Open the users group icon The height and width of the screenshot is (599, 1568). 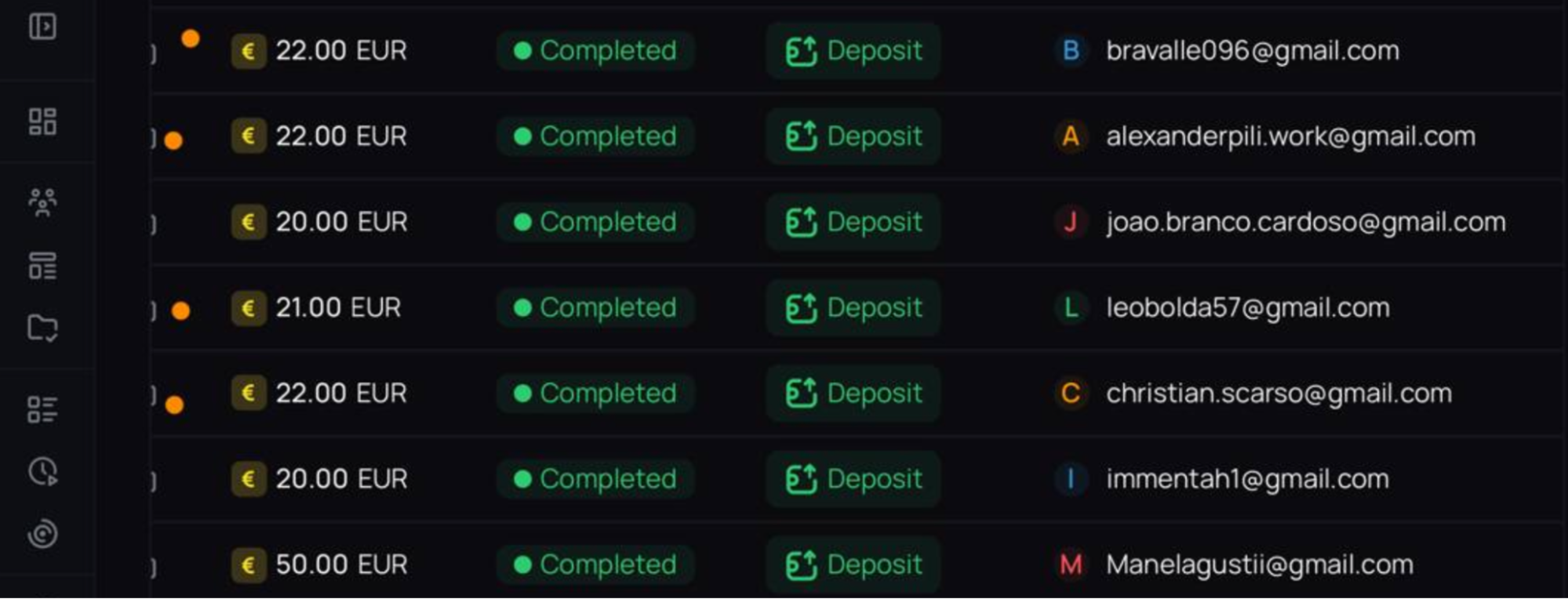(x=42, y=202)
